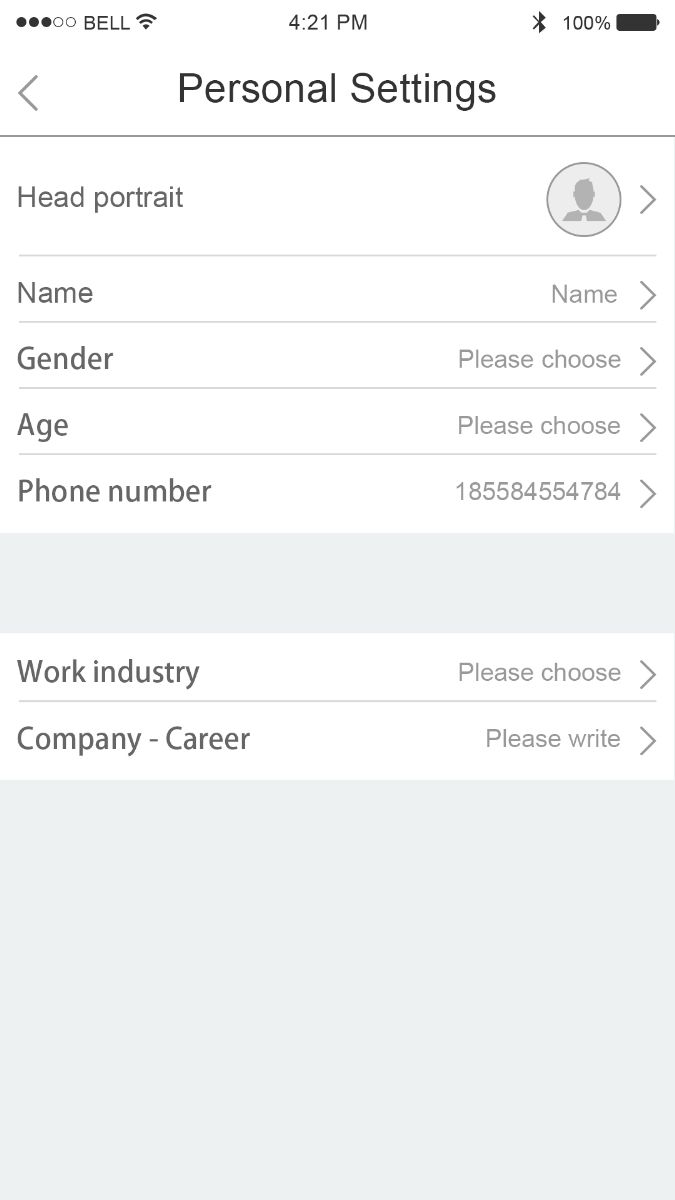Screen dimensions: 675x1200
Task: Open the Phone number row
Action: coord(337,492)
